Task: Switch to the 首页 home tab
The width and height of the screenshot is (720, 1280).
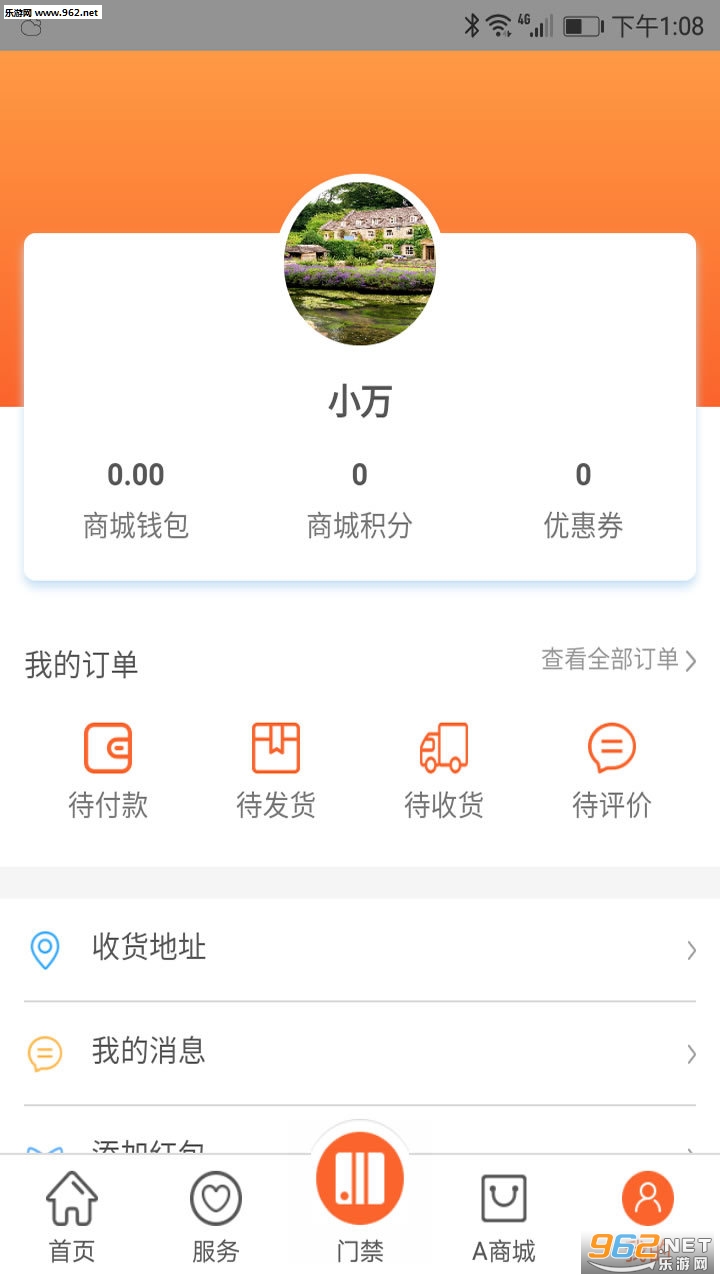Action: point(72,1216)
